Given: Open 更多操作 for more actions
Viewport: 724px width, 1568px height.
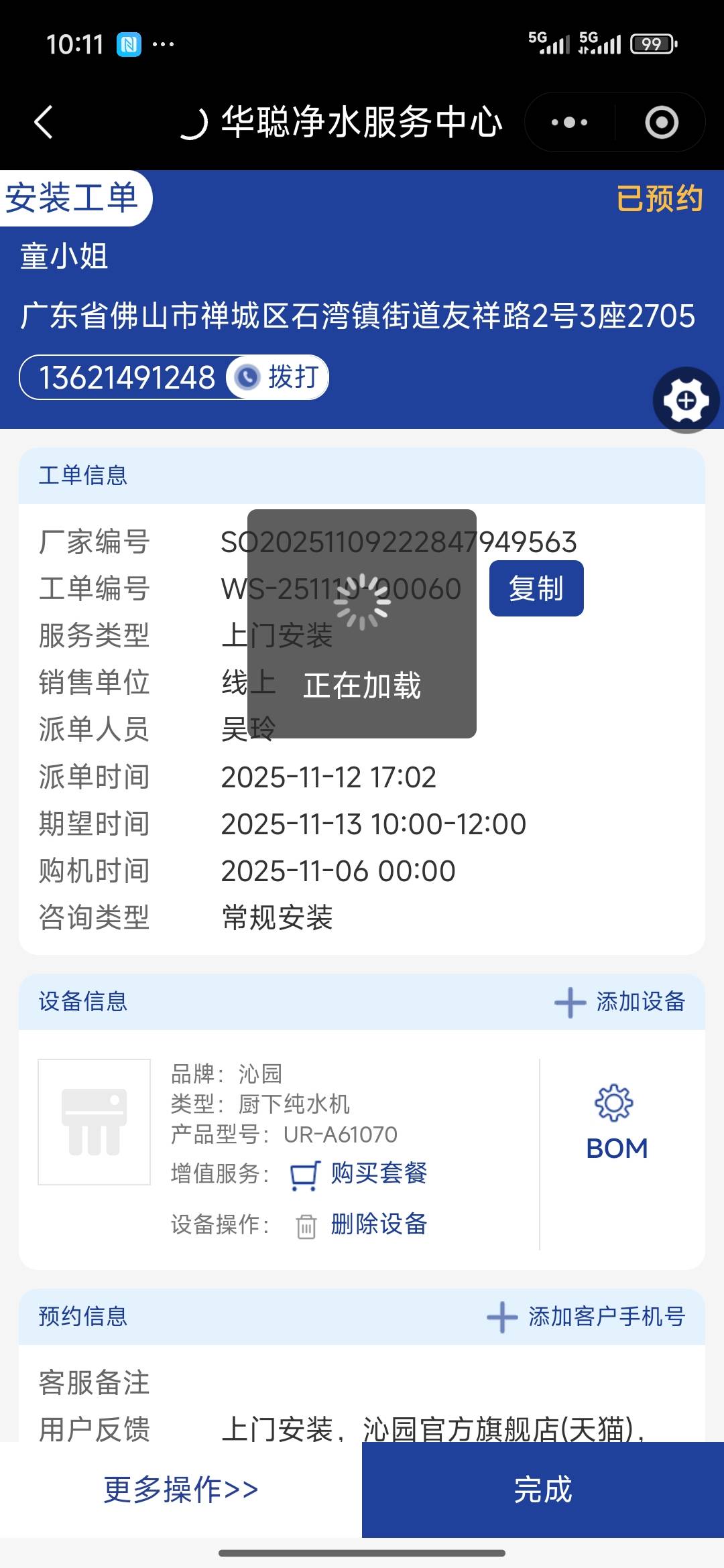Looking at the screenshot, I should pyautogui.click(x=181, y=1490).
